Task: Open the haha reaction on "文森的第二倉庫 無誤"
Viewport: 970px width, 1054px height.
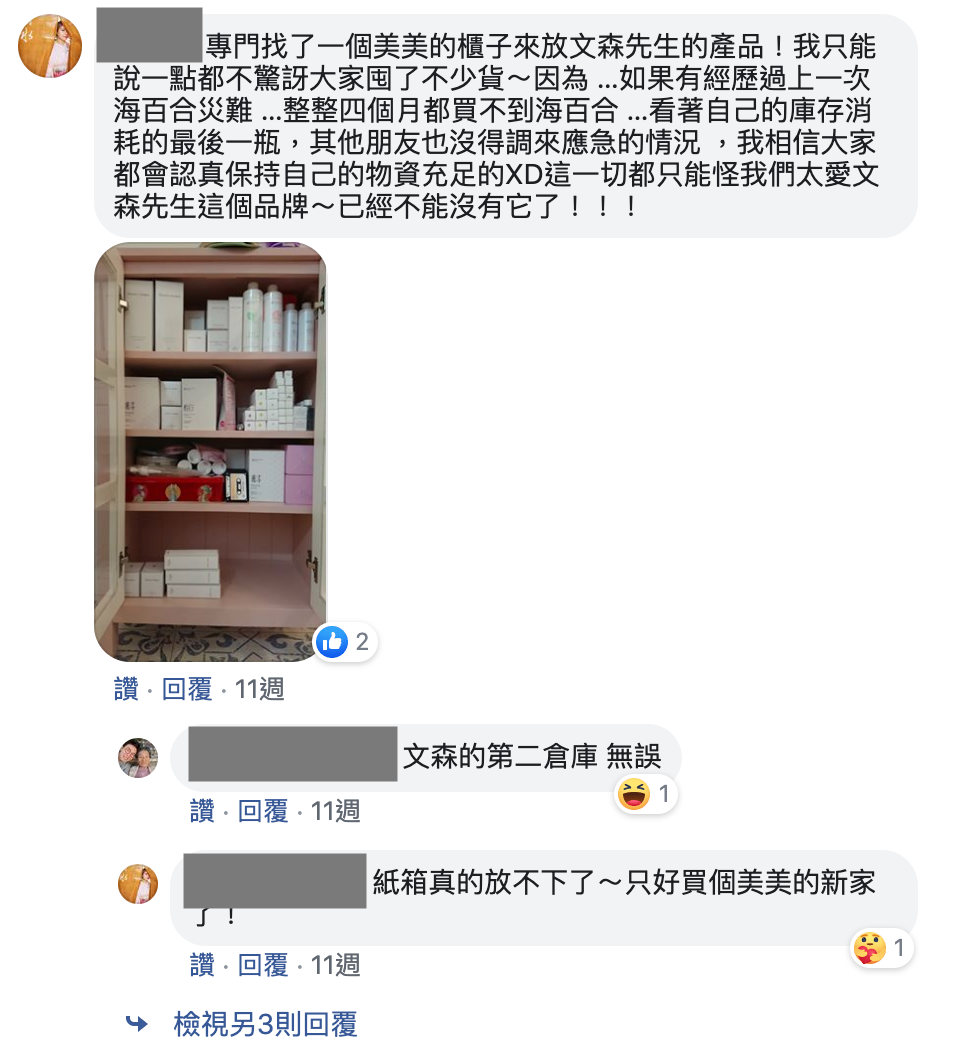Action: pos(645,795)
